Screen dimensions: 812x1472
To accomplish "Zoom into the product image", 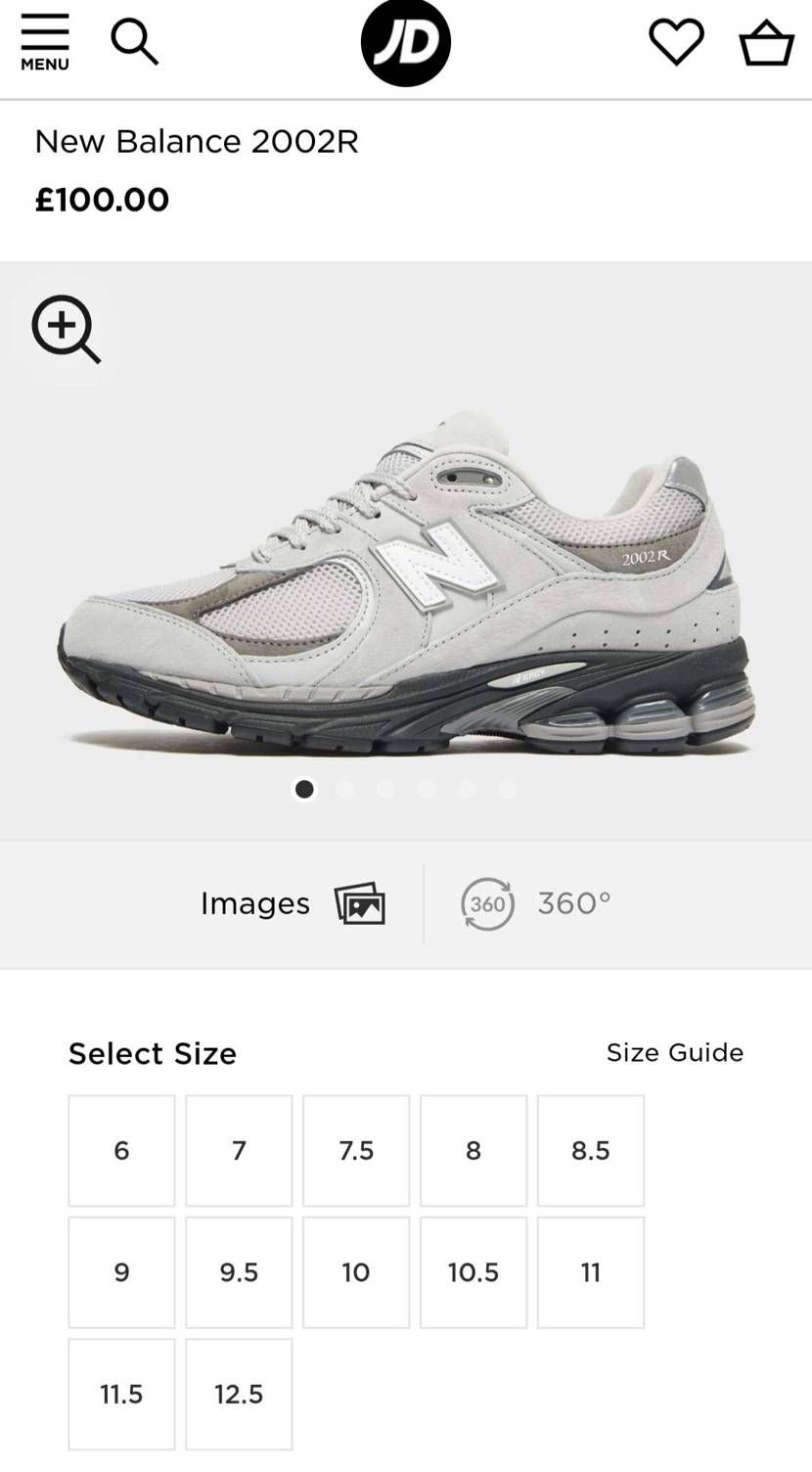I will (x=66, y=329).
